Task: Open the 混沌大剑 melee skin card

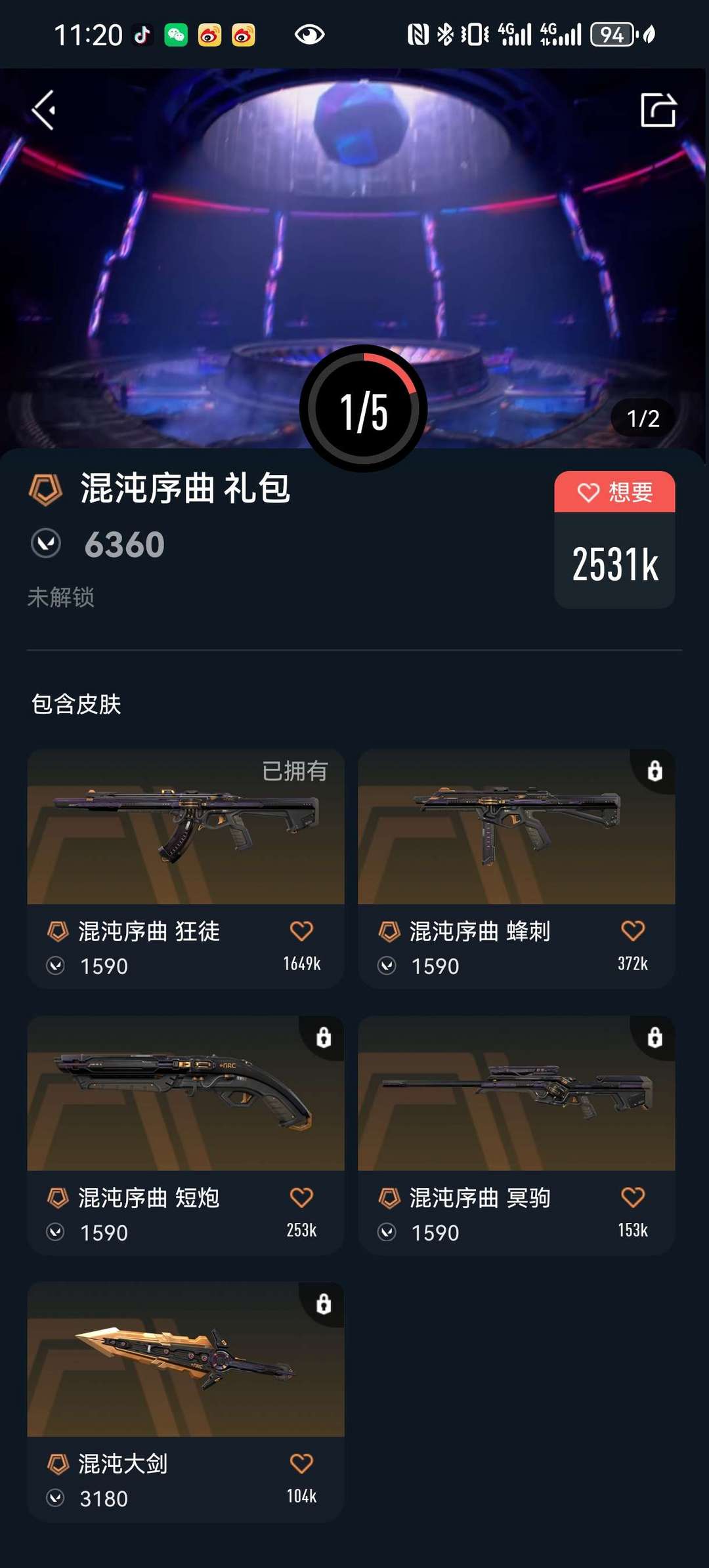Action: (186, 1402)
